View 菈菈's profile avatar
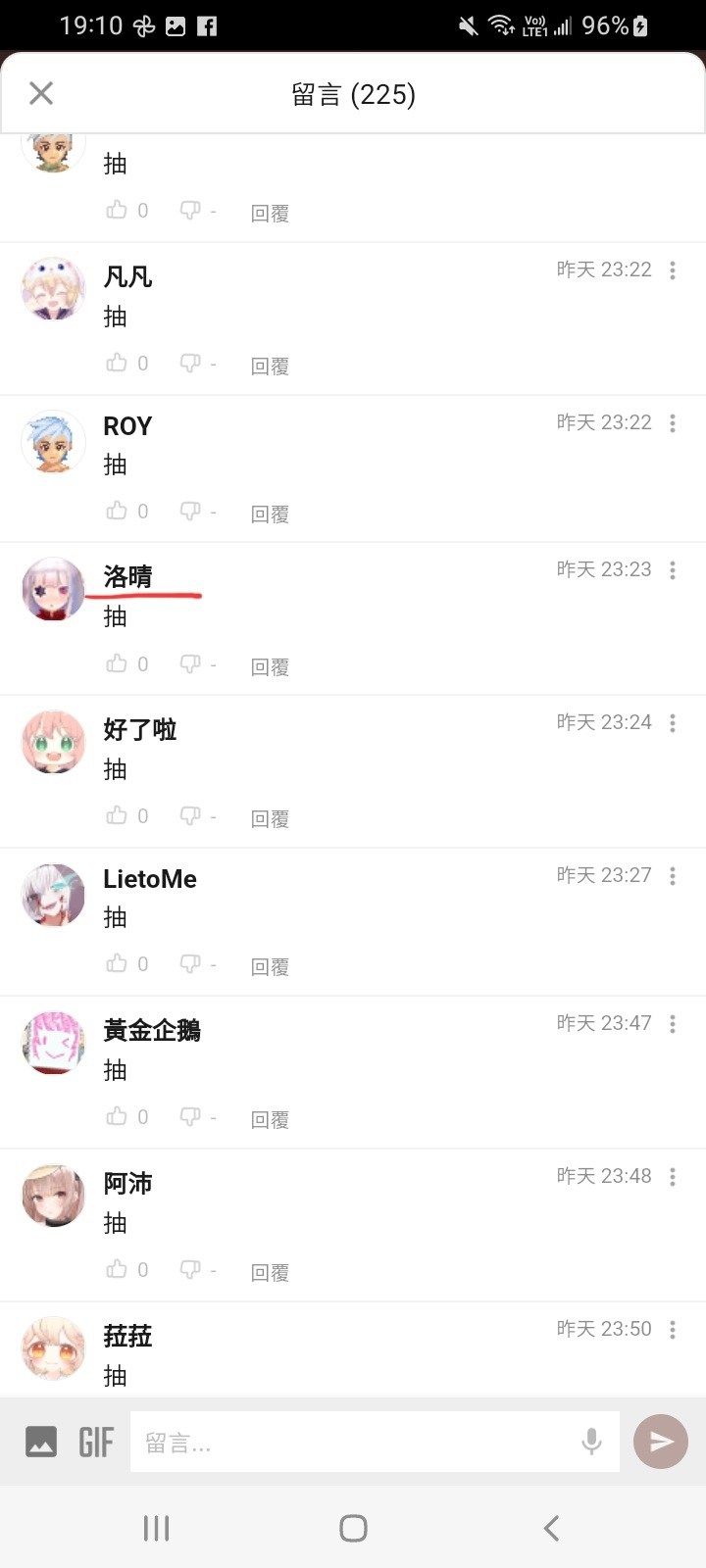This screenshot has height=1568, width=706. [x=53, y=1348]
